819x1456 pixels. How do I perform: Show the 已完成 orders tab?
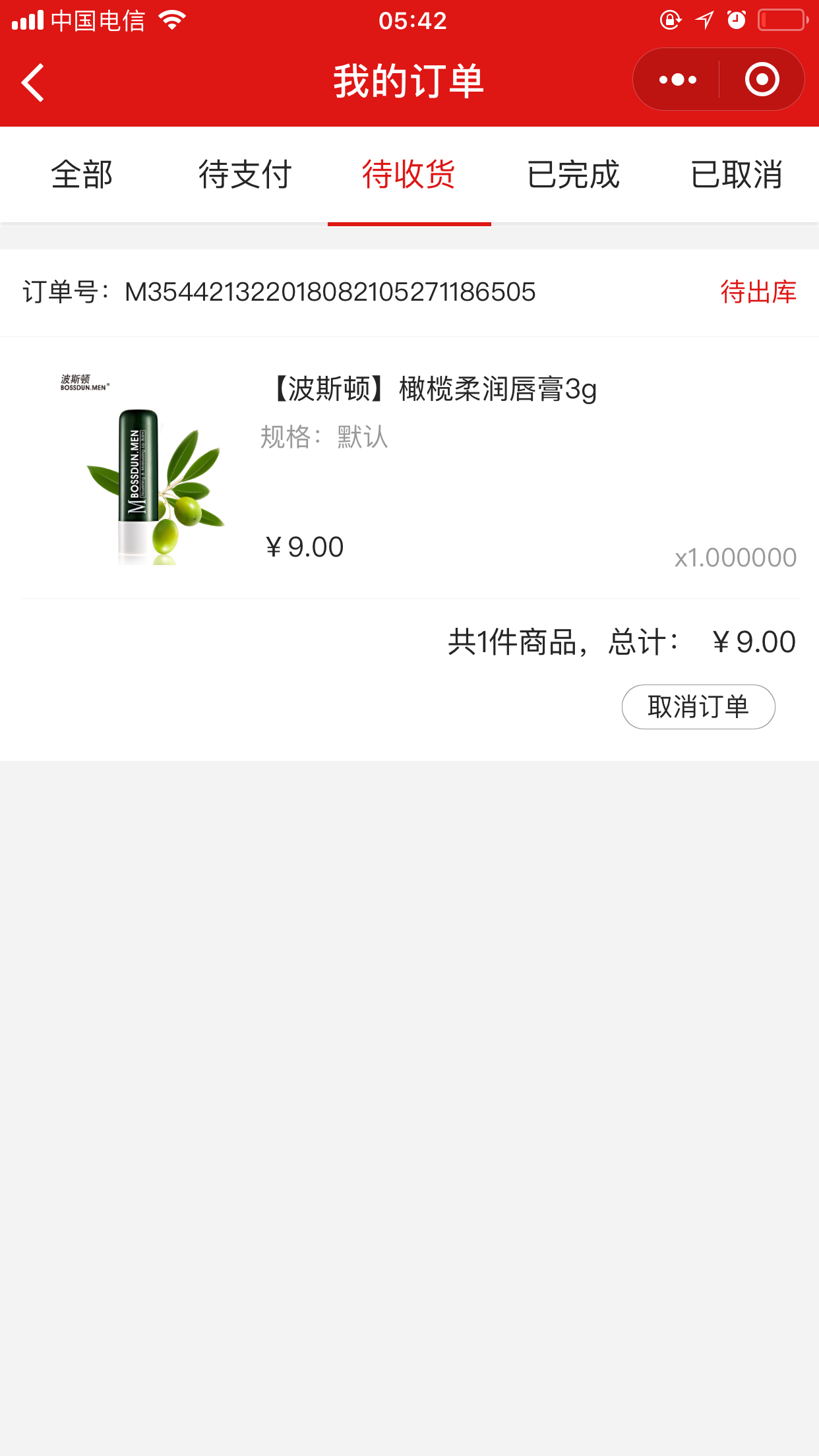click(x=572, y=175)
